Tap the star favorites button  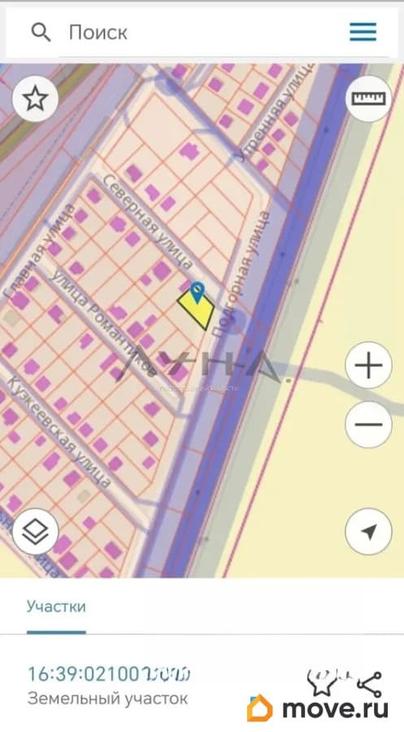[x=35, y=99]
